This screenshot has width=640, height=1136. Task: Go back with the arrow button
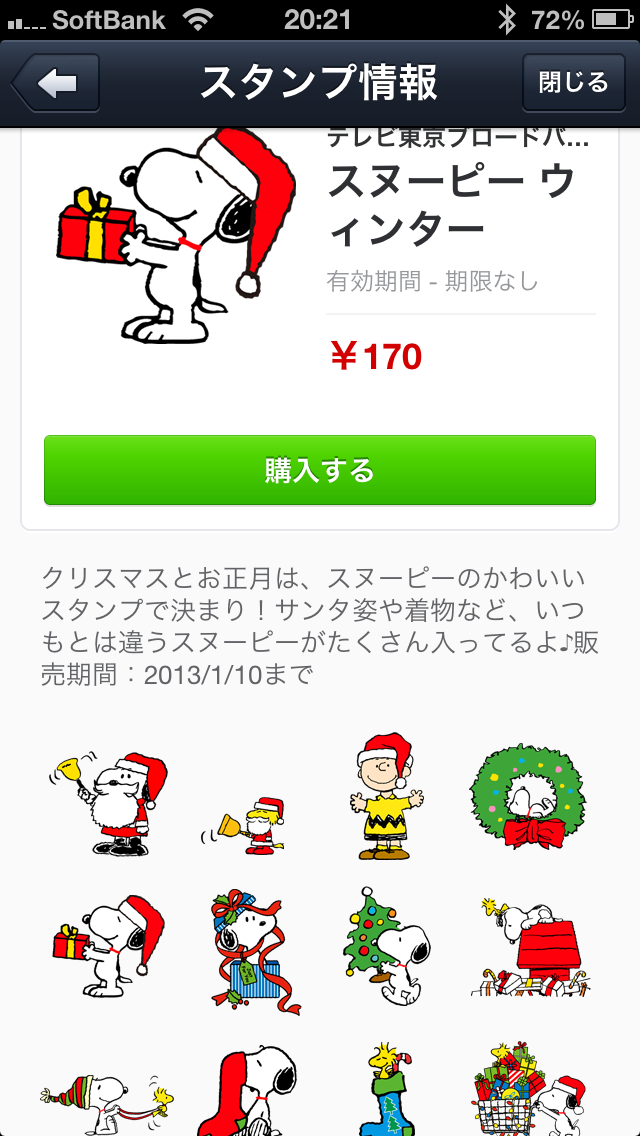pyautogui.click(x=57, y=83)
